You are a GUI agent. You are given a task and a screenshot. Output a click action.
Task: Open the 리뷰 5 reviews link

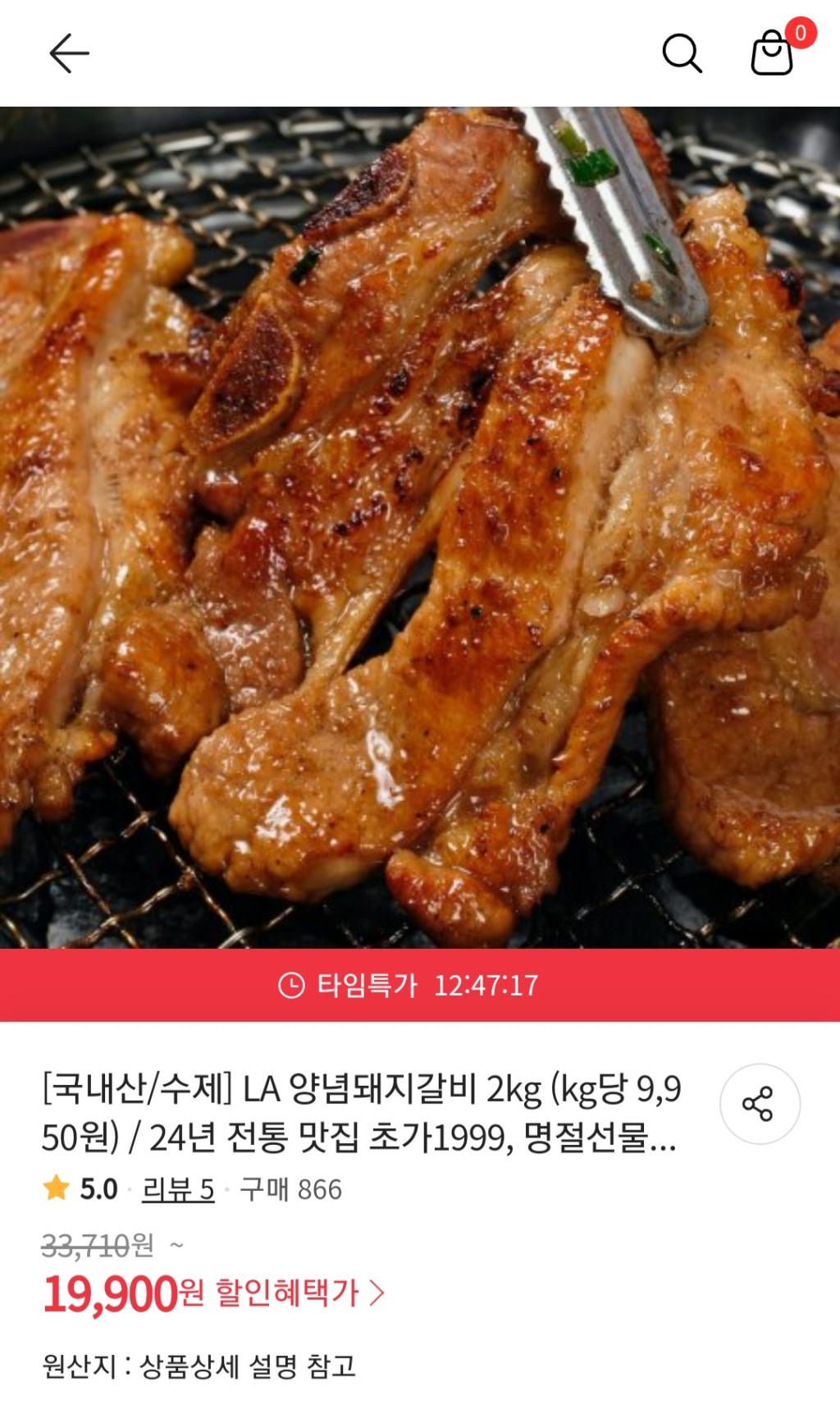pos(178,1189)
